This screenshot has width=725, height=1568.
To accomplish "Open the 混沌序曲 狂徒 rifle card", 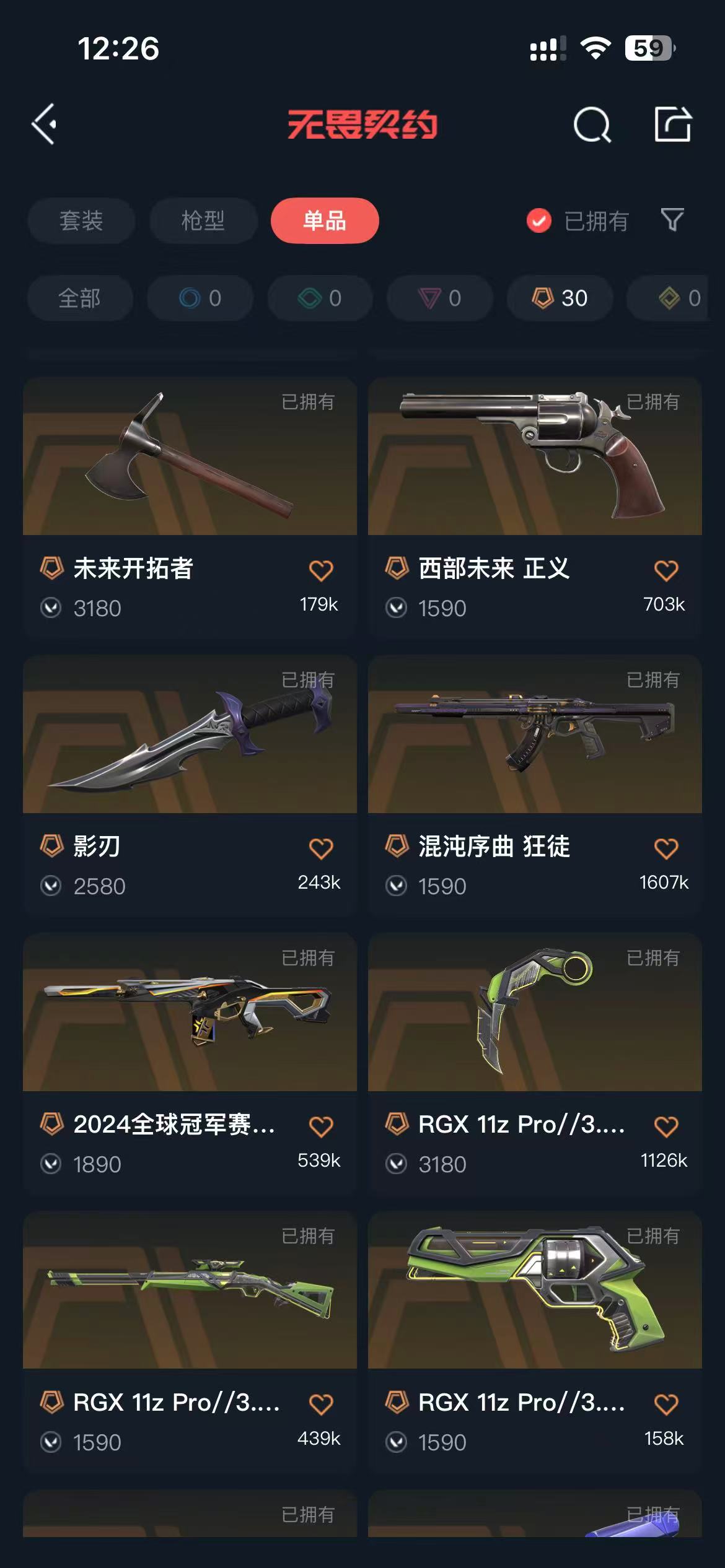I will [534, 736].
